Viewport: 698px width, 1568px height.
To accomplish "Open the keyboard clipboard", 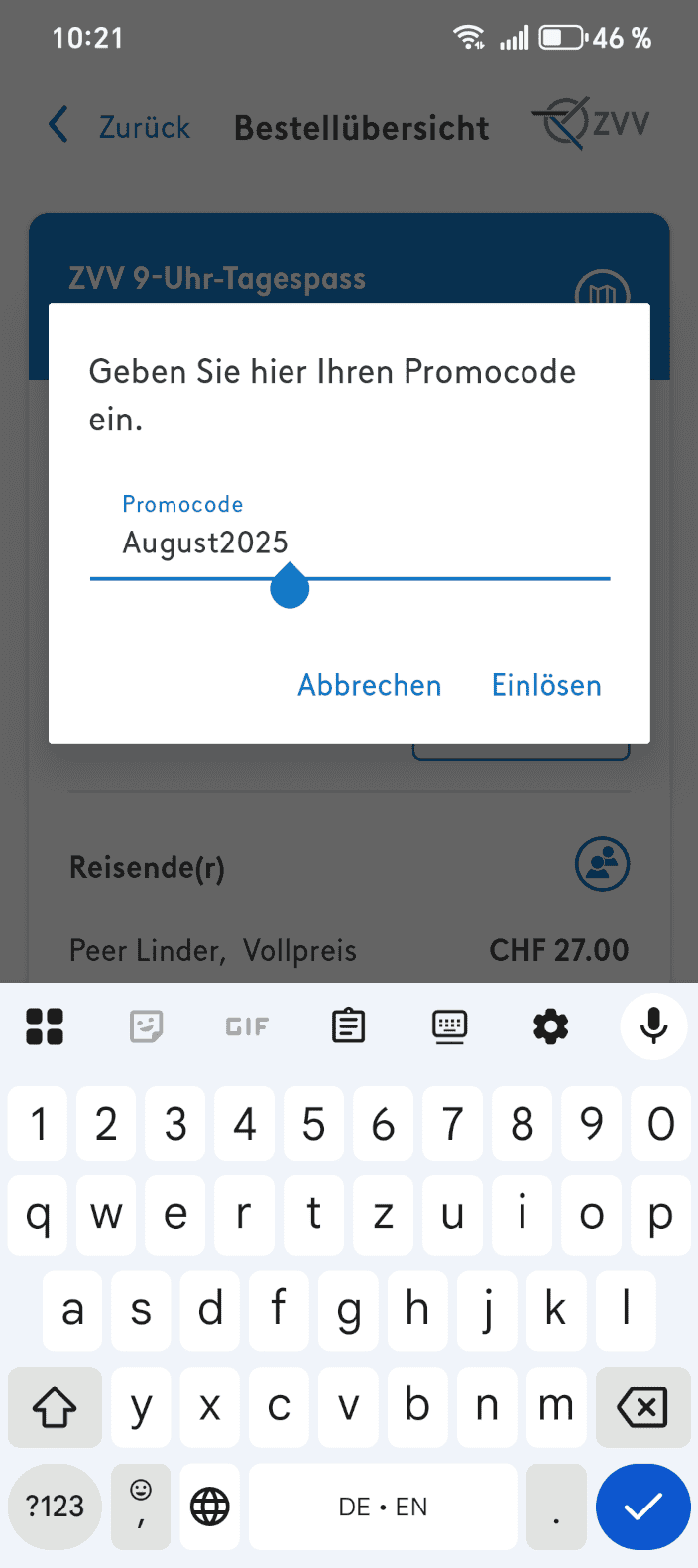I will (x=348, y=1026).
